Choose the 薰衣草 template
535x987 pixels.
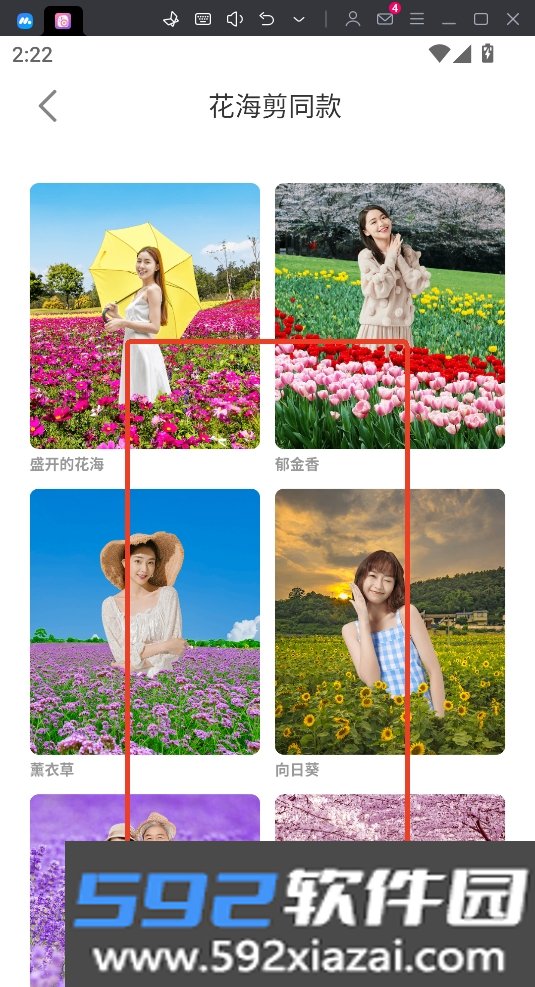pos(145,622)
